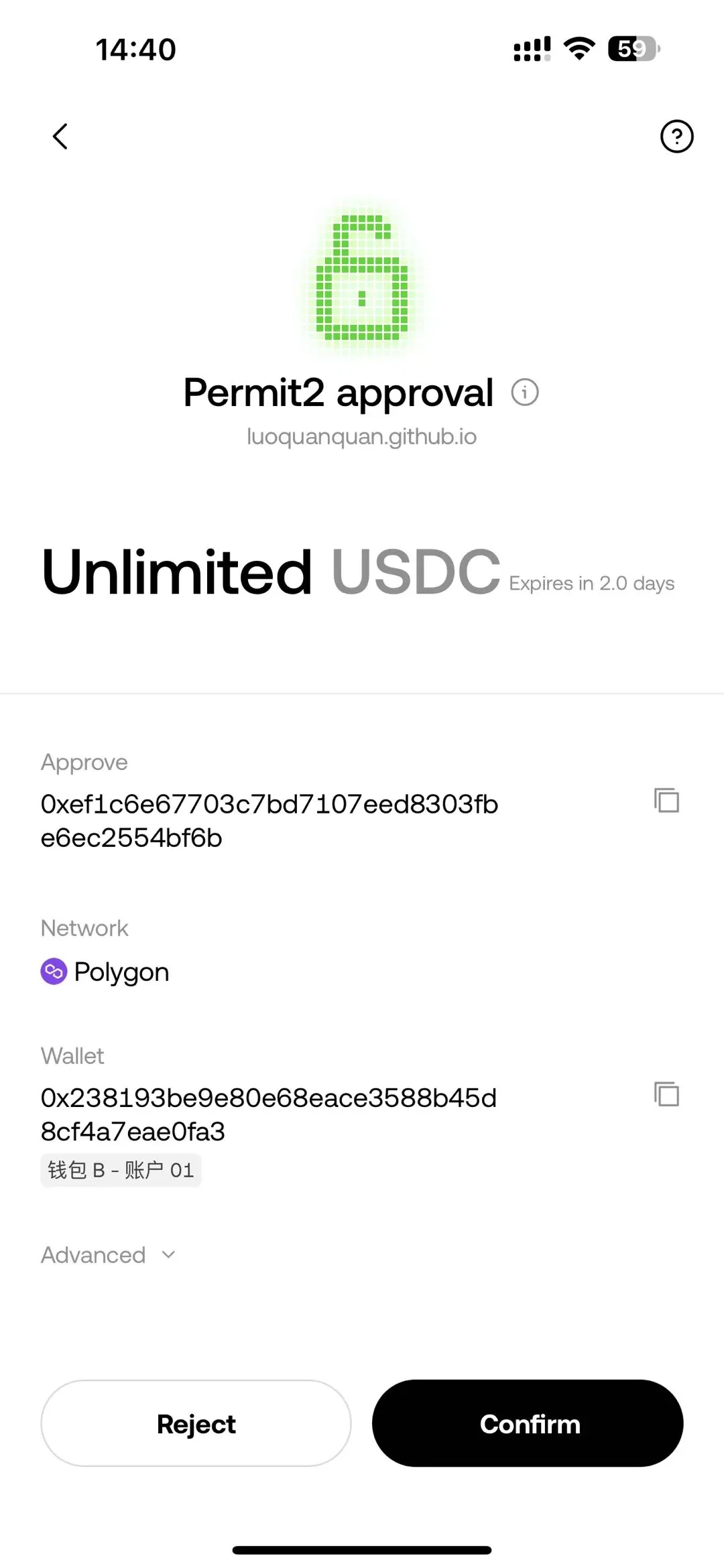The width and height of the screenshot is (724, 1568).
Task: Navigate back using the back arrow
Action: tap(60, 136)
